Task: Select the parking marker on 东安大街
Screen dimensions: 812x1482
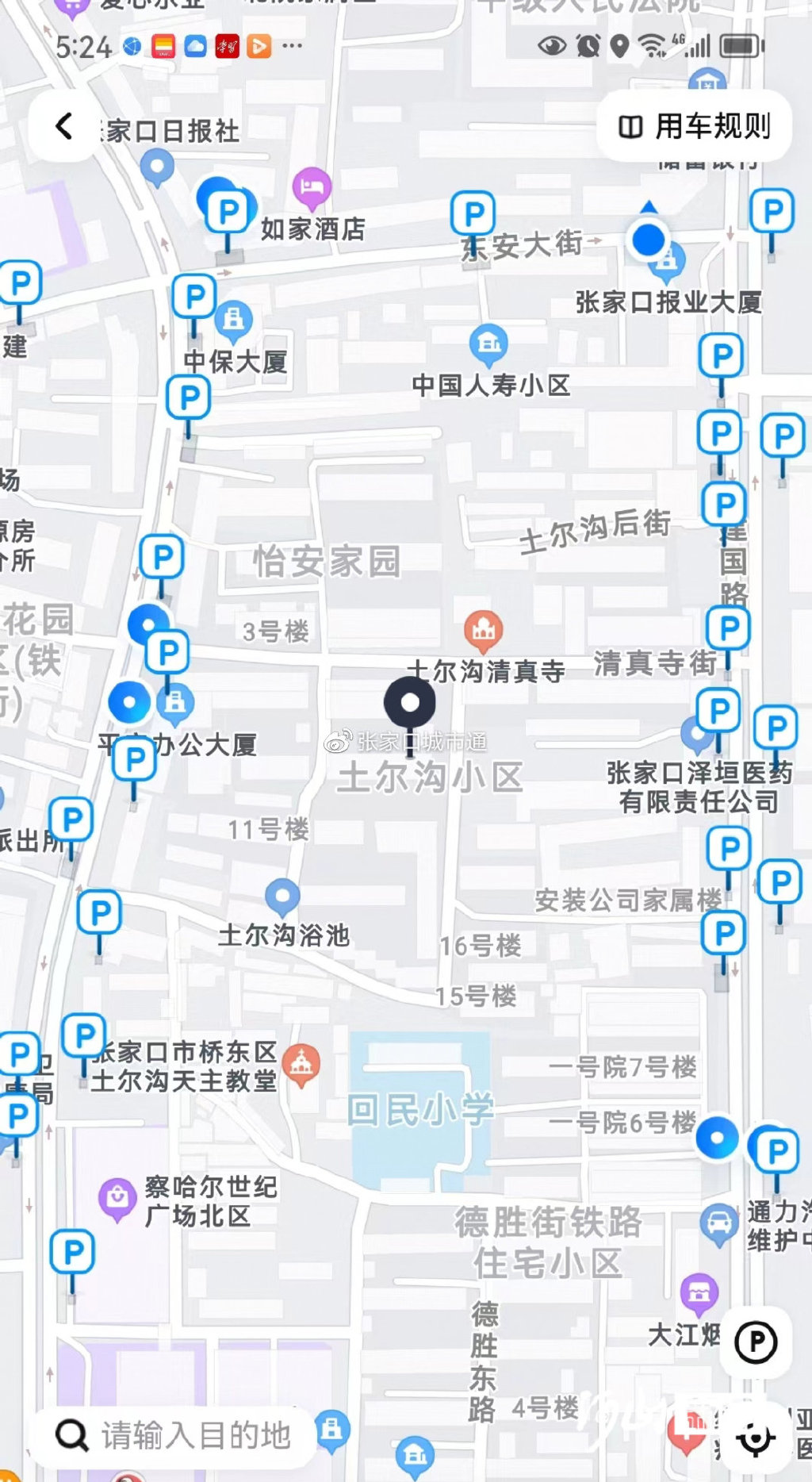Action: 473,214
